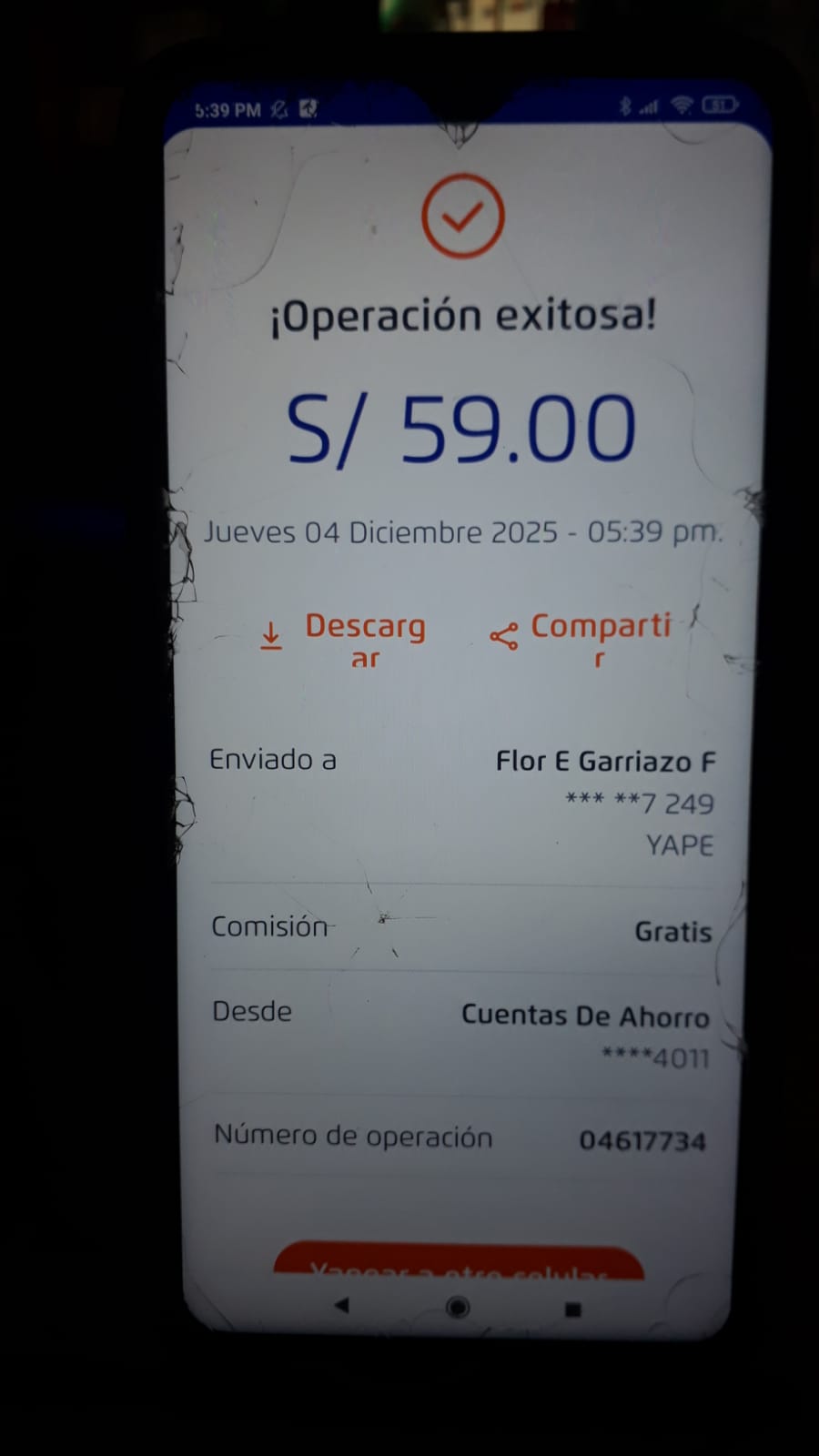
Task: Open recent apps from the navigation bar
Action: [x=572, y=1309]
